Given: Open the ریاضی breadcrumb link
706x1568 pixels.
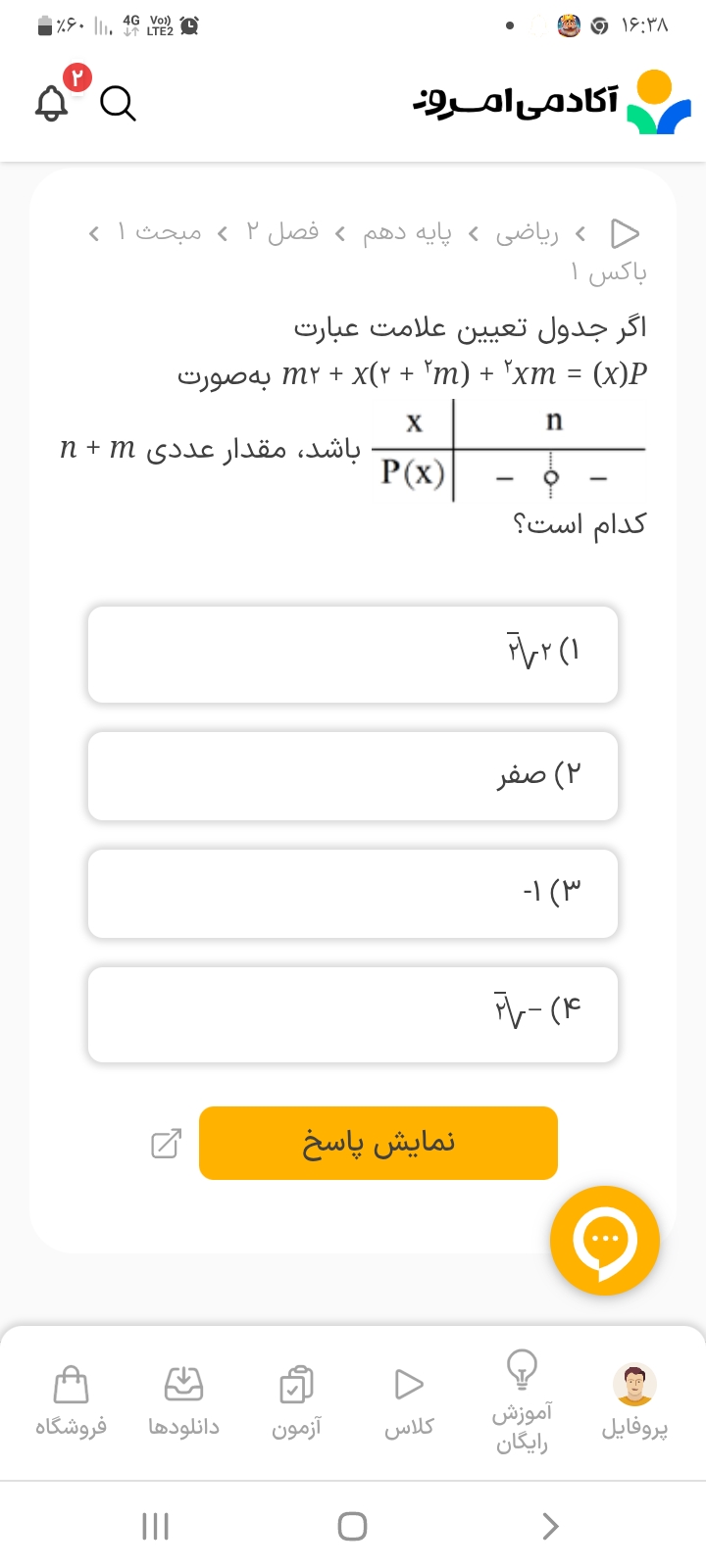Looking at the screenshot, I should click(x=527, y=232).
